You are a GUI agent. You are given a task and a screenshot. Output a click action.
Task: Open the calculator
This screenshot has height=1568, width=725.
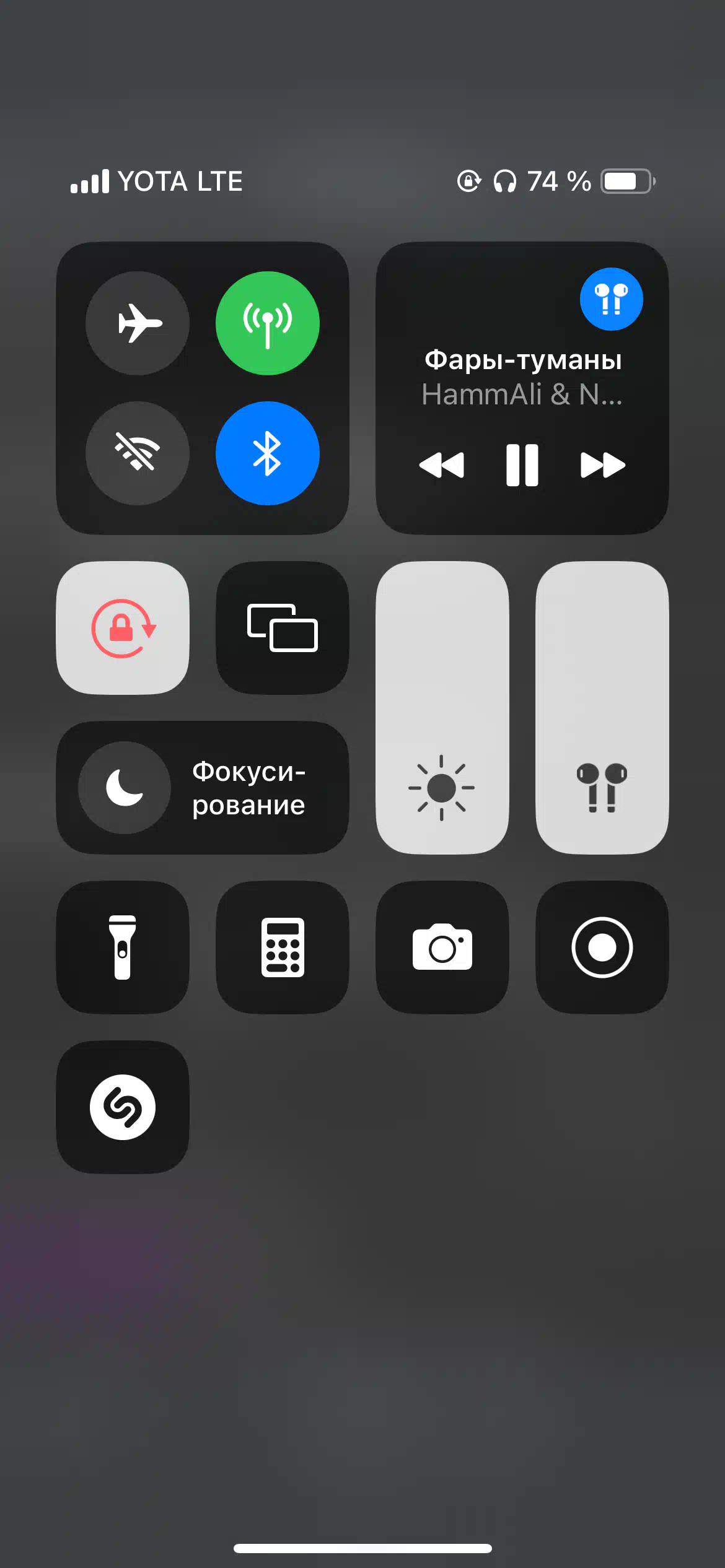[283, 947]
